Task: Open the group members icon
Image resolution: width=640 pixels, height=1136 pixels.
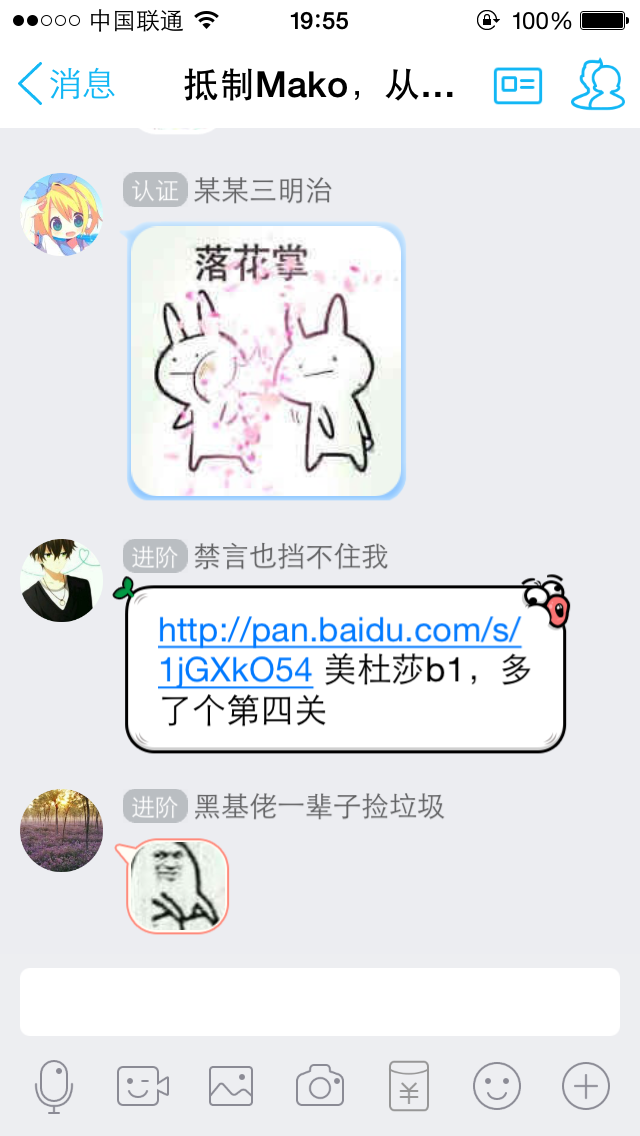Action: pyautogui.click(x=597, y=85)
